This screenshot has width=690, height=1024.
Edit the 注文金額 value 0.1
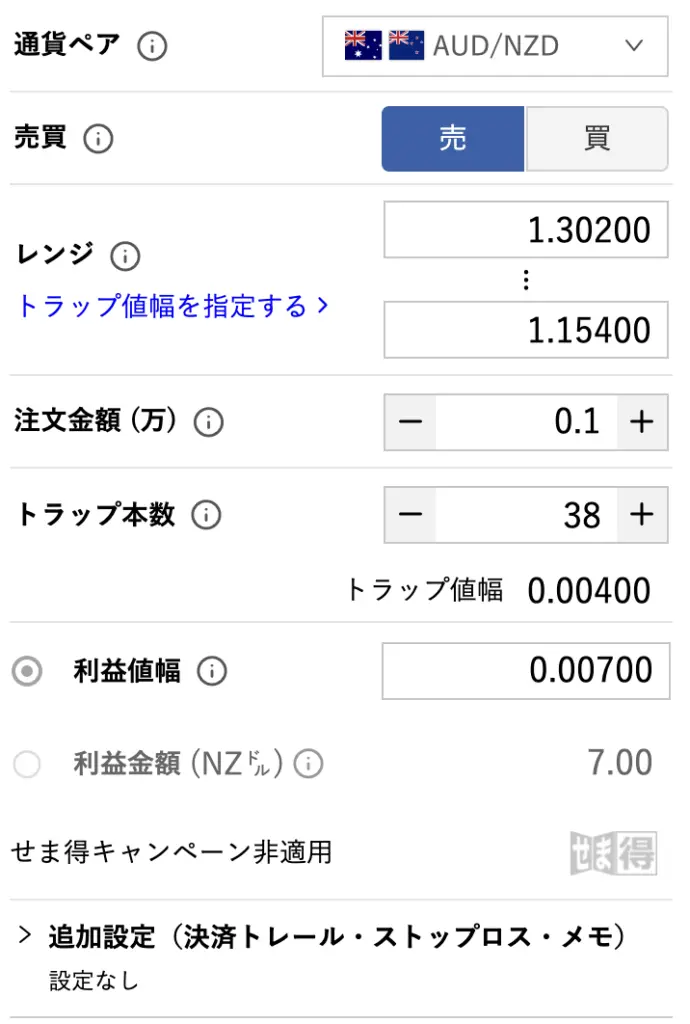pyautogui.click(x=526, y=422)
